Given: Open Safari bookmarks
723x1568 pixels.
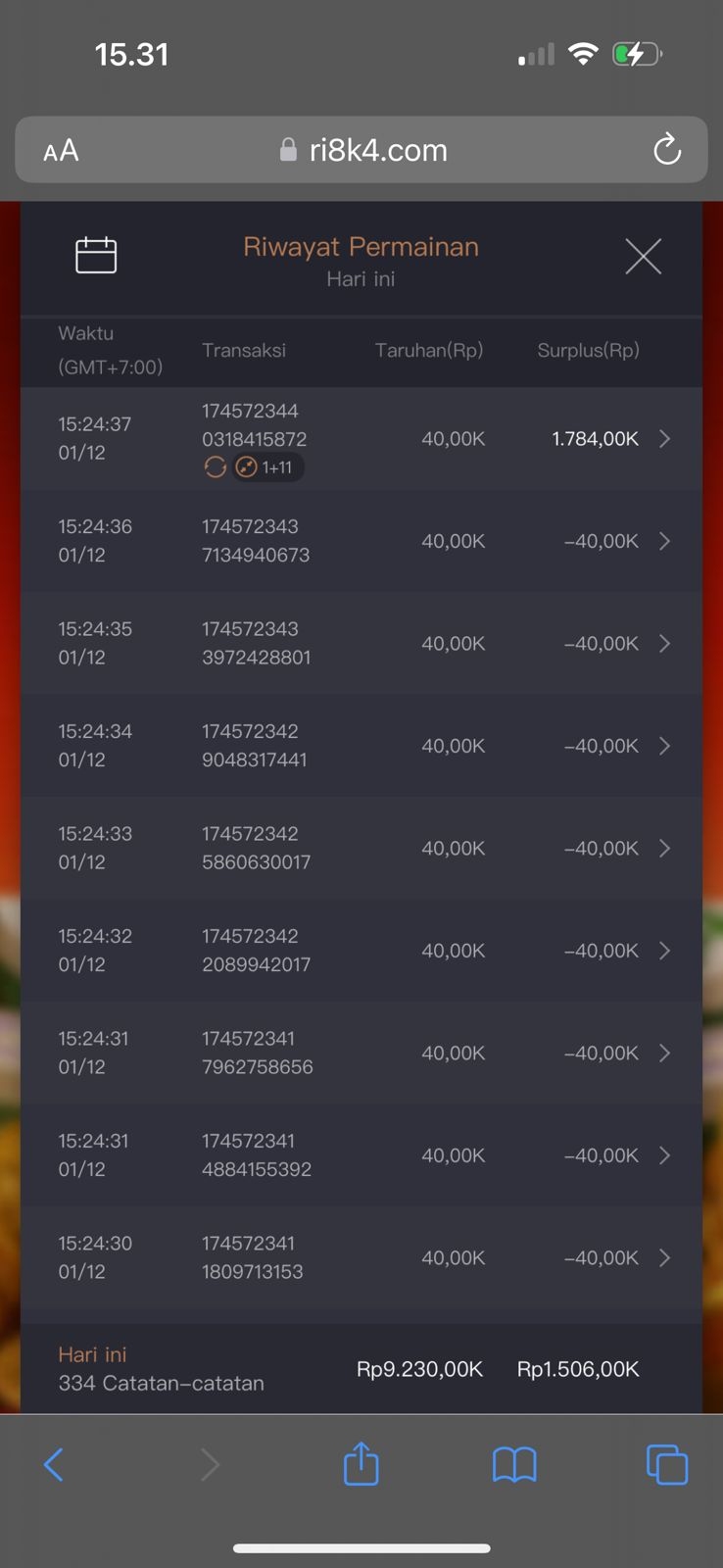Looking at the screenshot, I should pyautogui.click(x=514, y=1465).
